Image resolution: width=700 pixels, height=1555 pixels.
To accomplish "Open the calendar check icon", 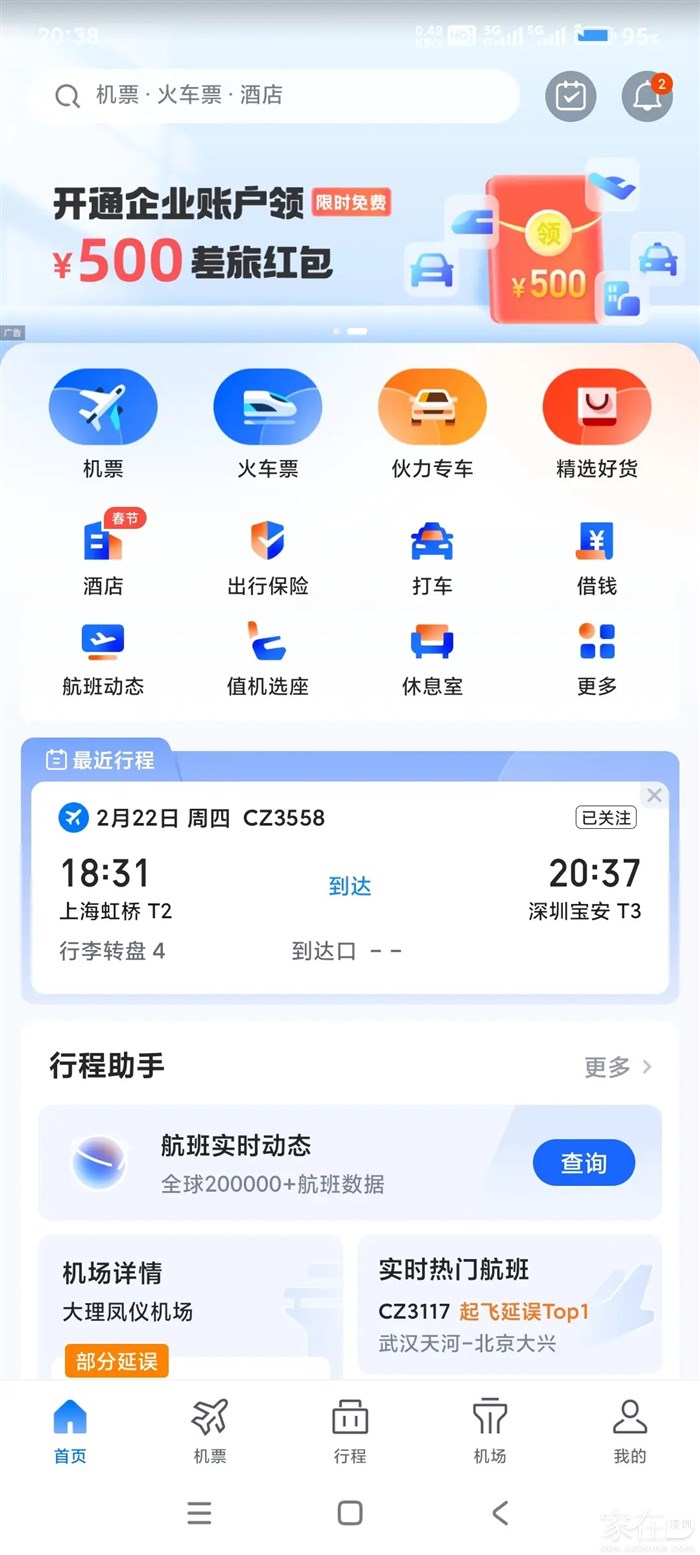I will click(x=570, y=96).
